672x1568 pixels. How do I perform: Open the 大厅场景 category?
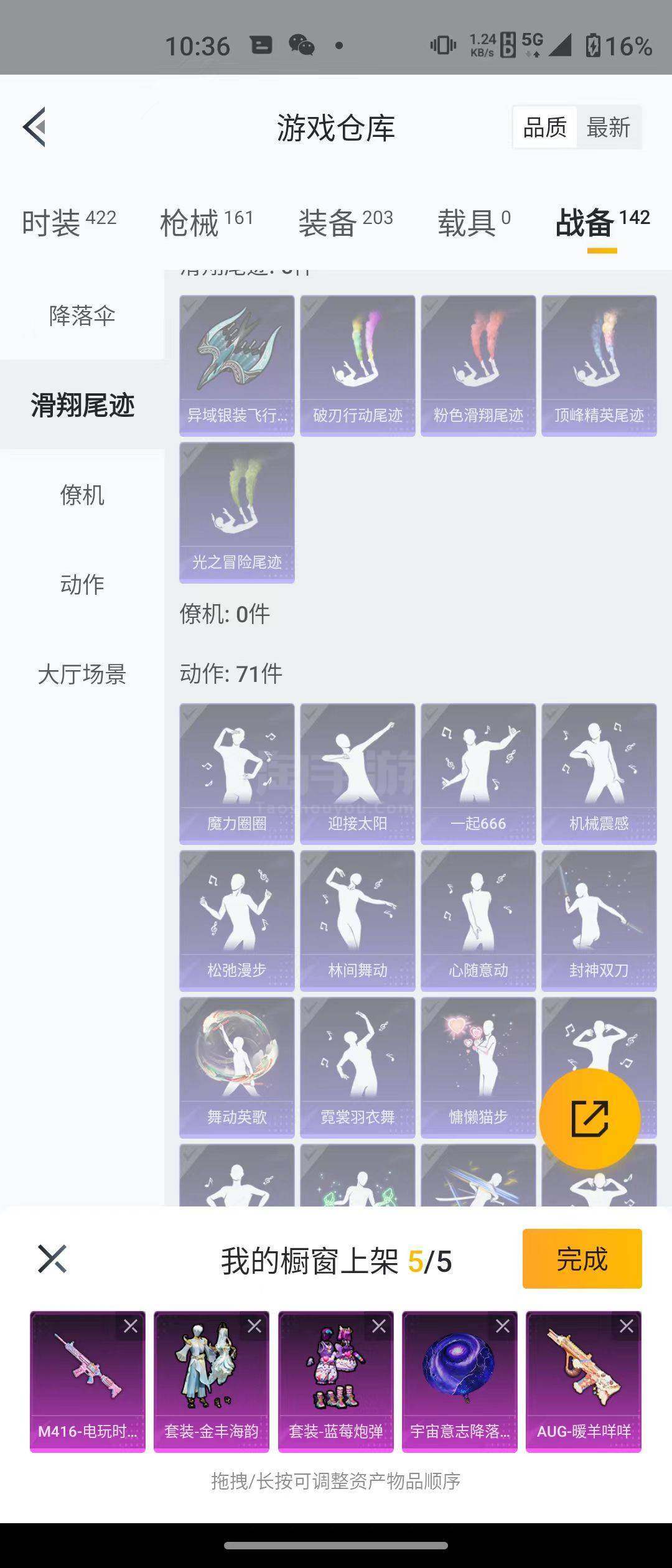(82, 674)
